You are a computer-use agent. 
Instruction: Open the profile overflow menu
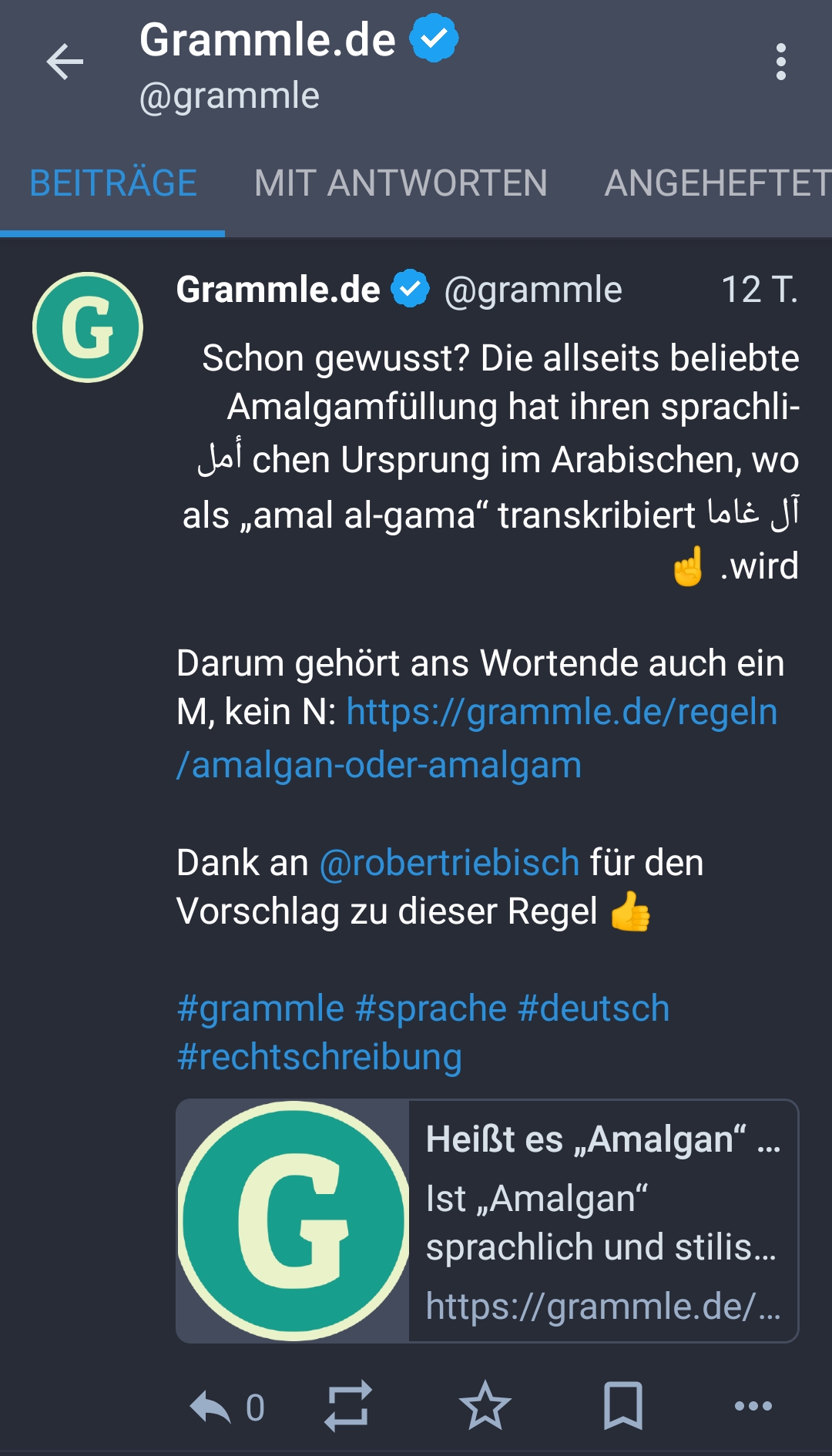pyautogui.click(x=781, y=62)
